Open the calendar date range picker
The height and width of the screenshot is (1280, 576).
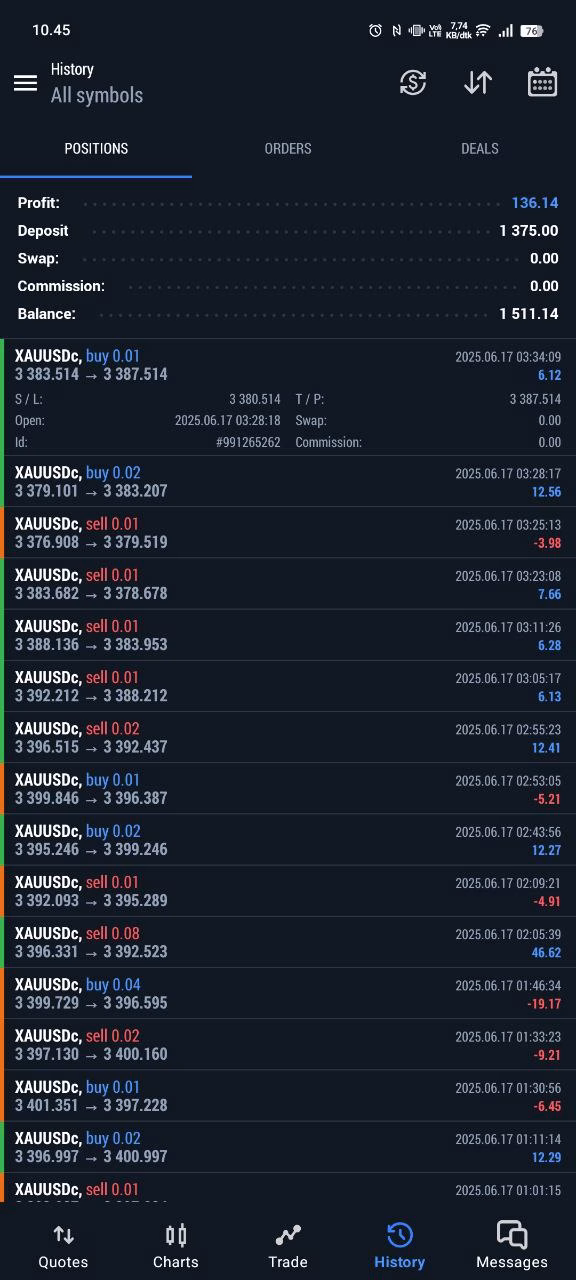[x=542, y=82]
